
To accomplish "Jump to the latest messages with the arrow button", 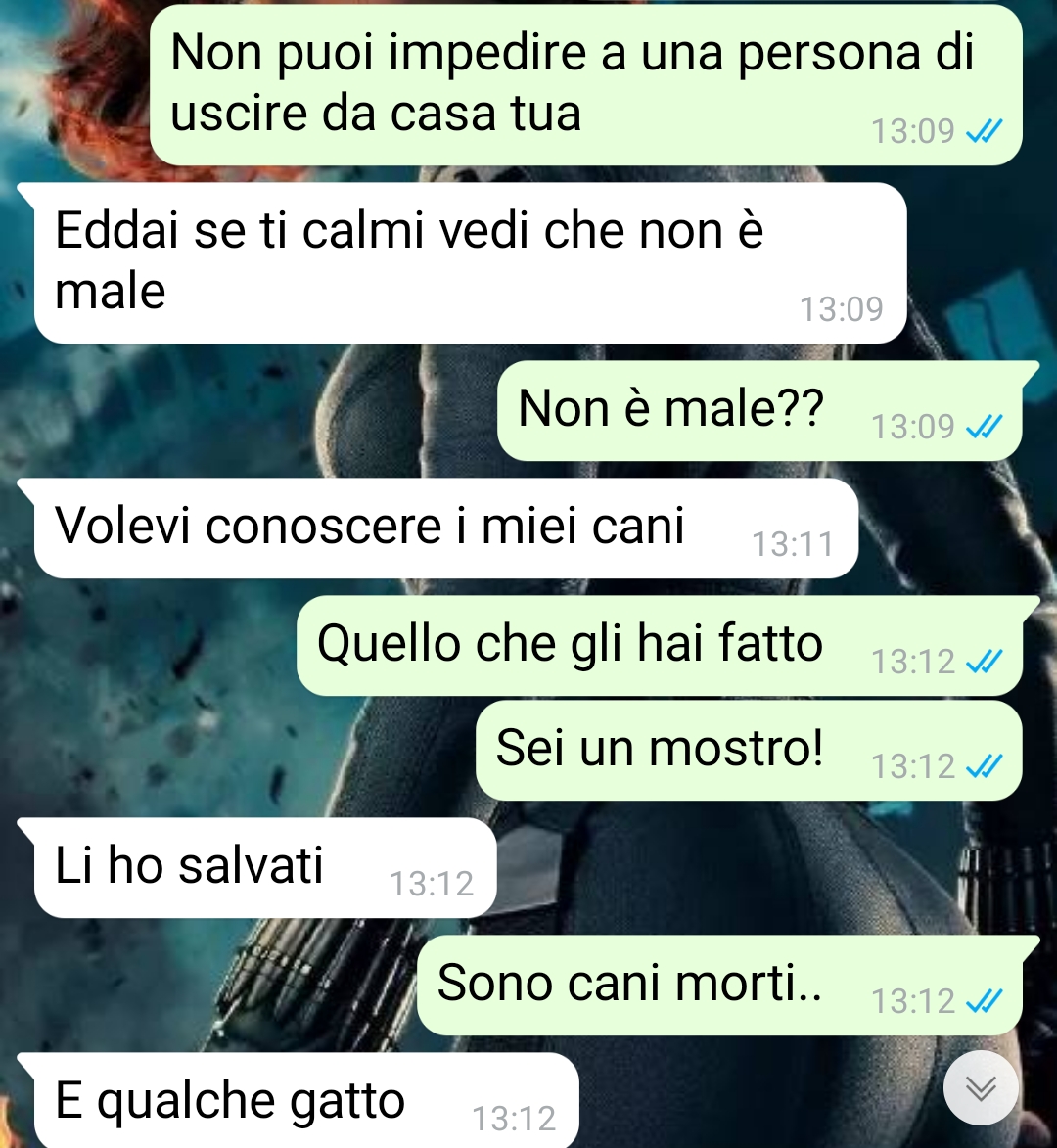I will (x=981, y=1087).
